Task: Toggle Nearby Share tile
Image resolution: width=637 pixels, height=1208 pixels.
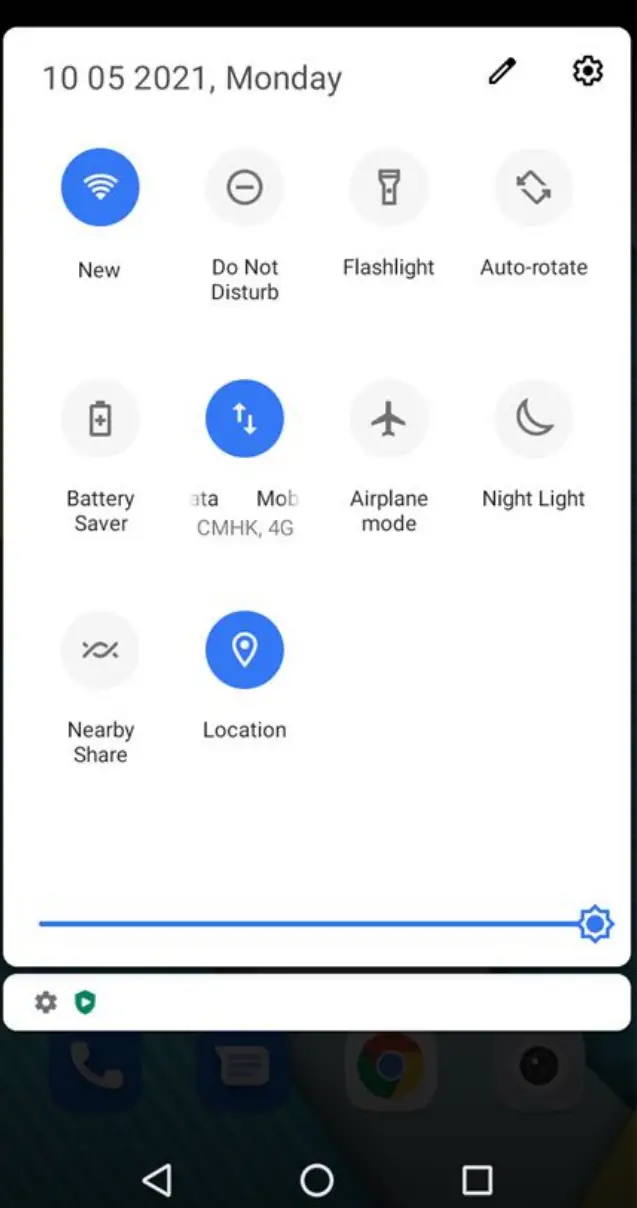Action: click(x=100, y=650)
